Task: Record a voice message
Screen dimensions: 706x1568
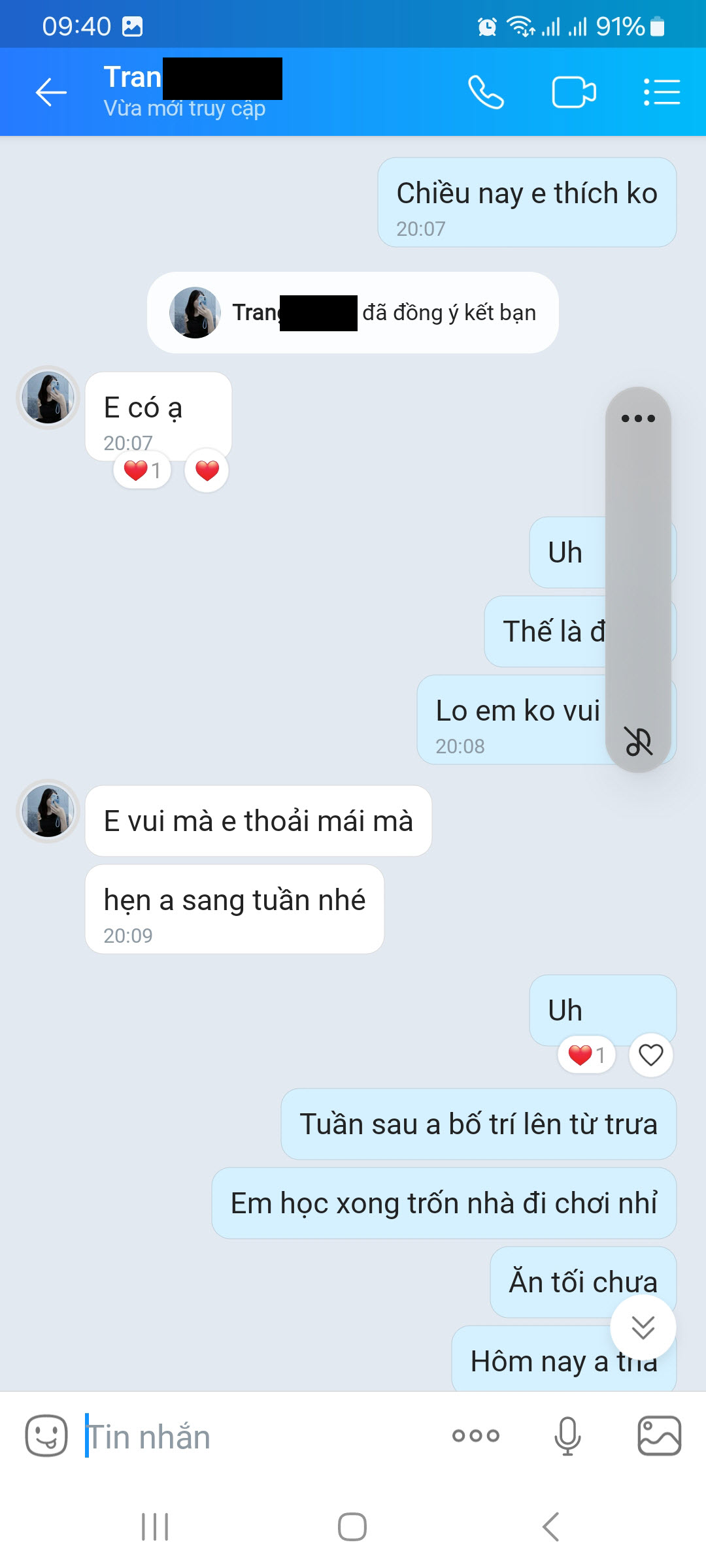Action: click(567, 1435)
